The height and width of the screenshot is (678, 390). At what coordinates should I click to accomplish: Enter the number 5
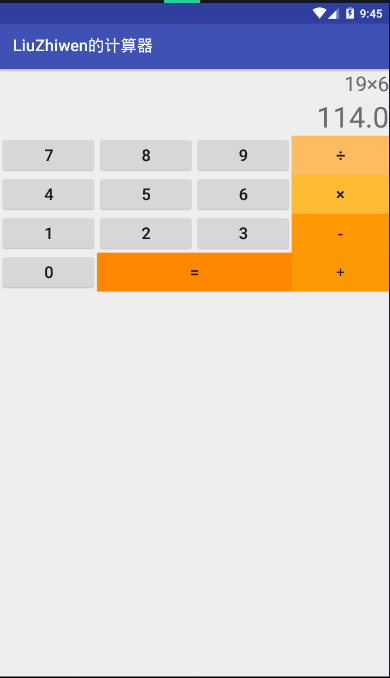click(146, 194)
